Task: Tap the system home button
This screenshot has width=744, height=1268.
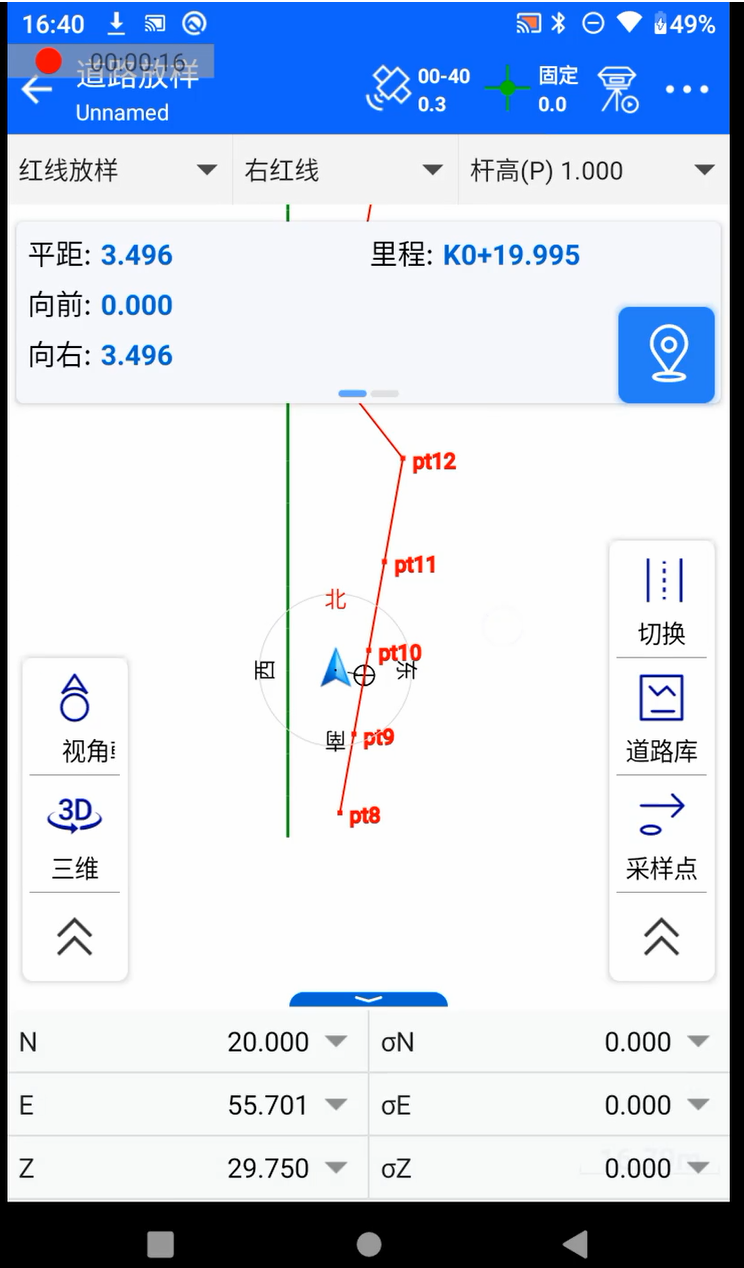Action: tap(369, 1243)
